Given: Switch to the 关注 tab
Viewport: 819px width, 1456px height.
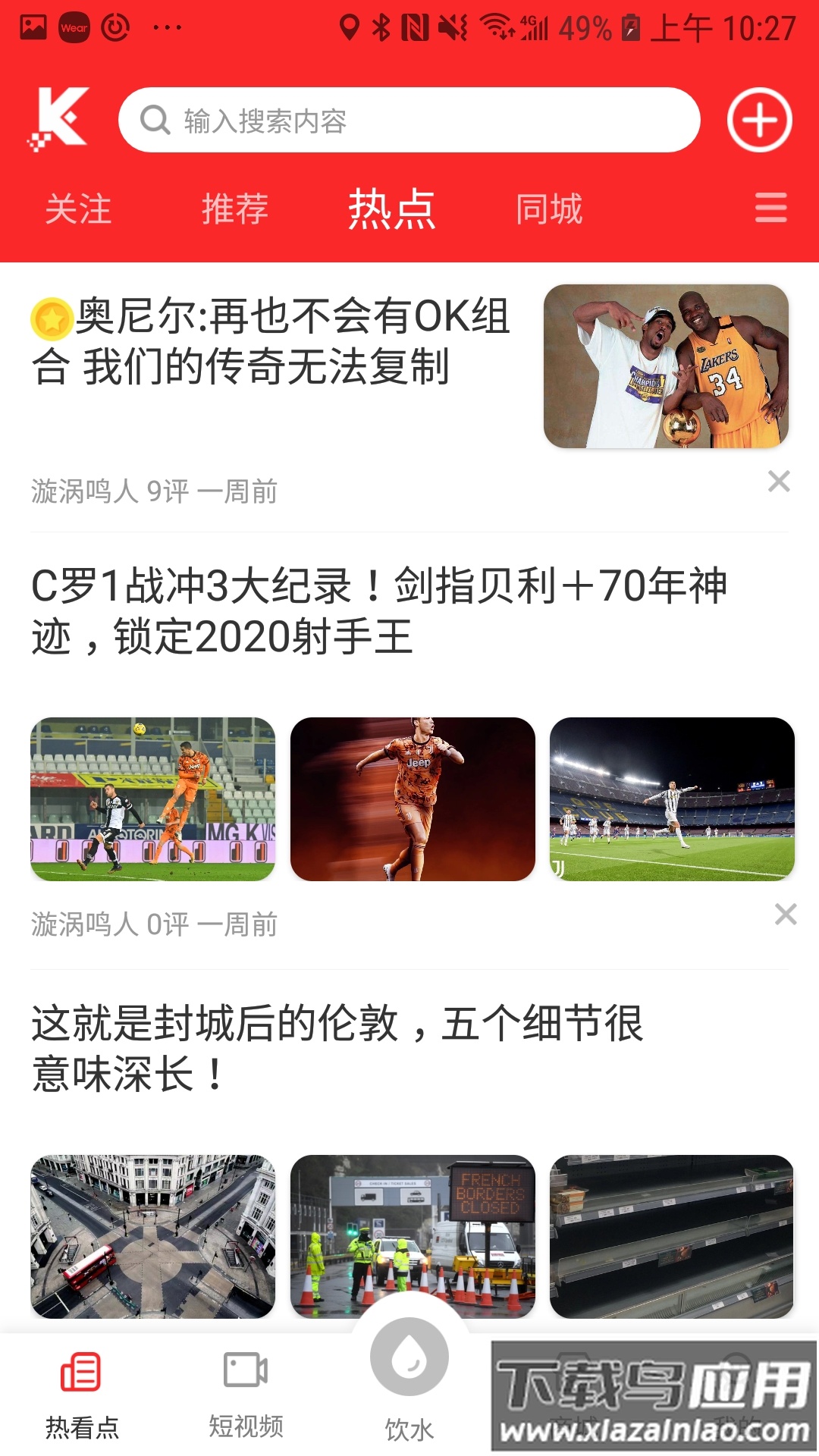Looking at the screenshot, I should (x=77, y=209).
